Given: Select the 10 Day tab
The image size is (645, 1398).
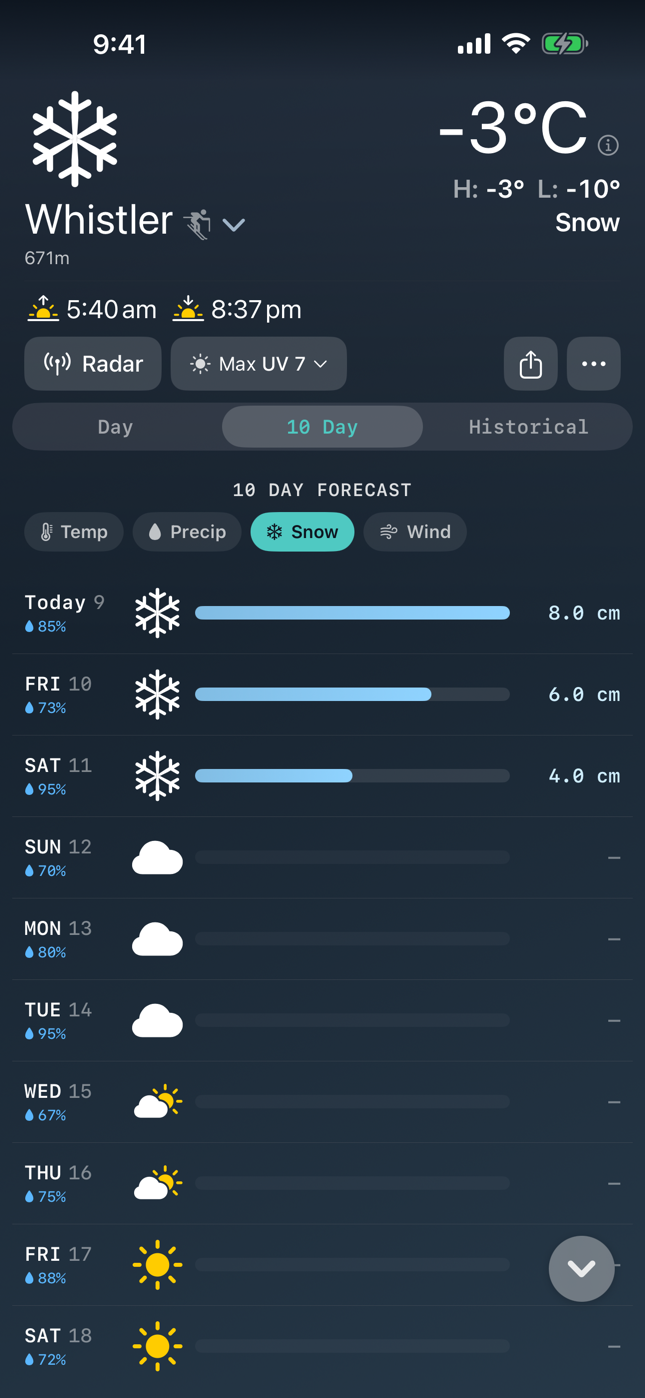Looking at the screenshot, I should pyautogui.click(x=322, y=427).
